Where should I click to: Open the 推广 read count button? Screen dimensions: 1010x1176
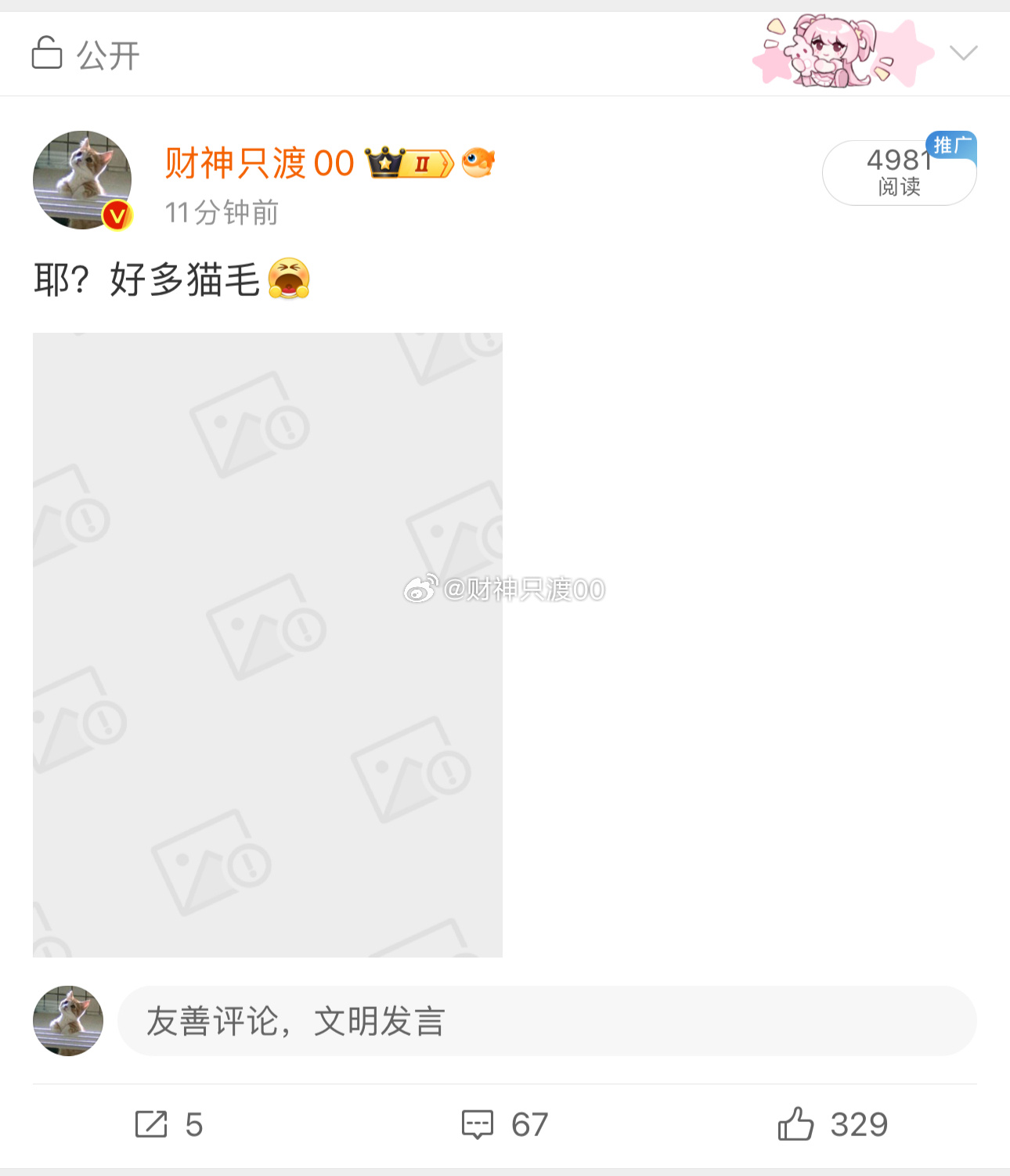pos(899,173)
